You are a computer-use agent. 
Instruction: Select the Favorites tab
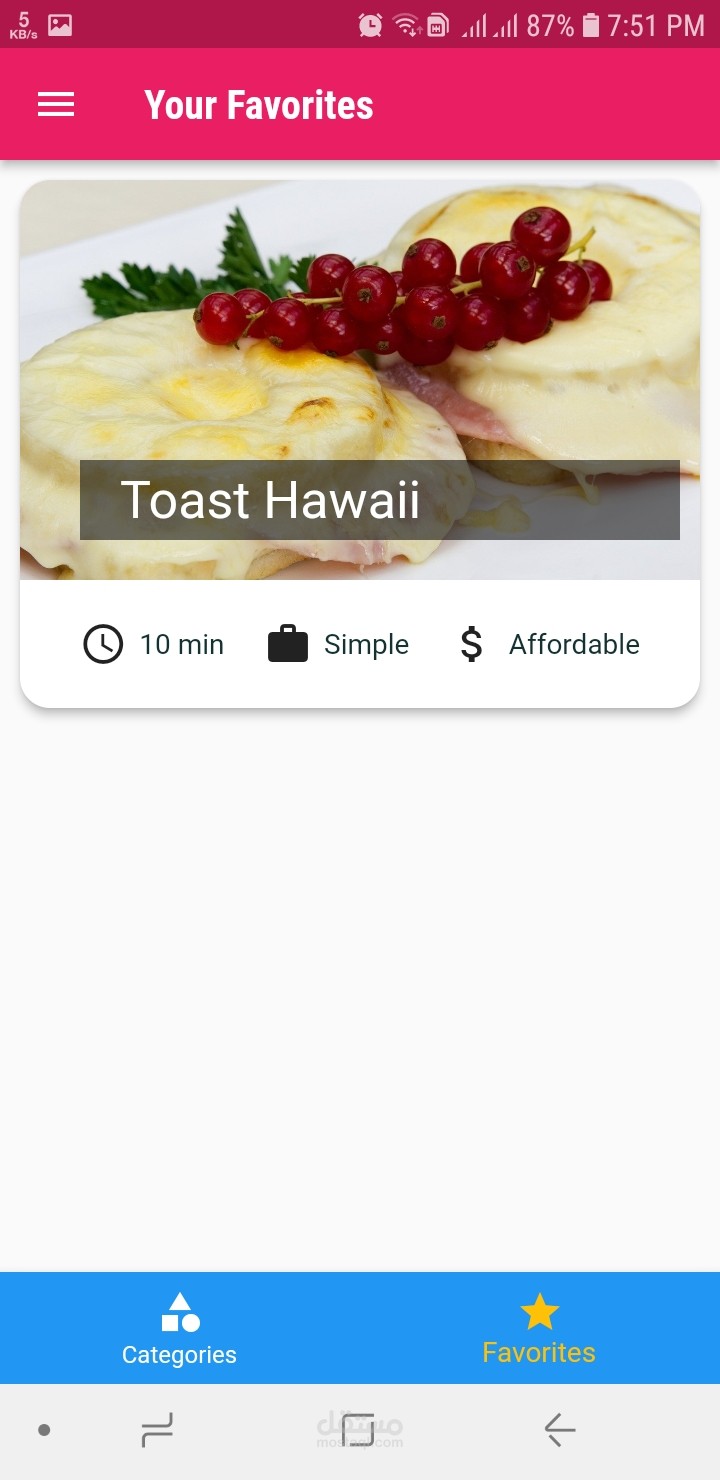[539, 1328]
